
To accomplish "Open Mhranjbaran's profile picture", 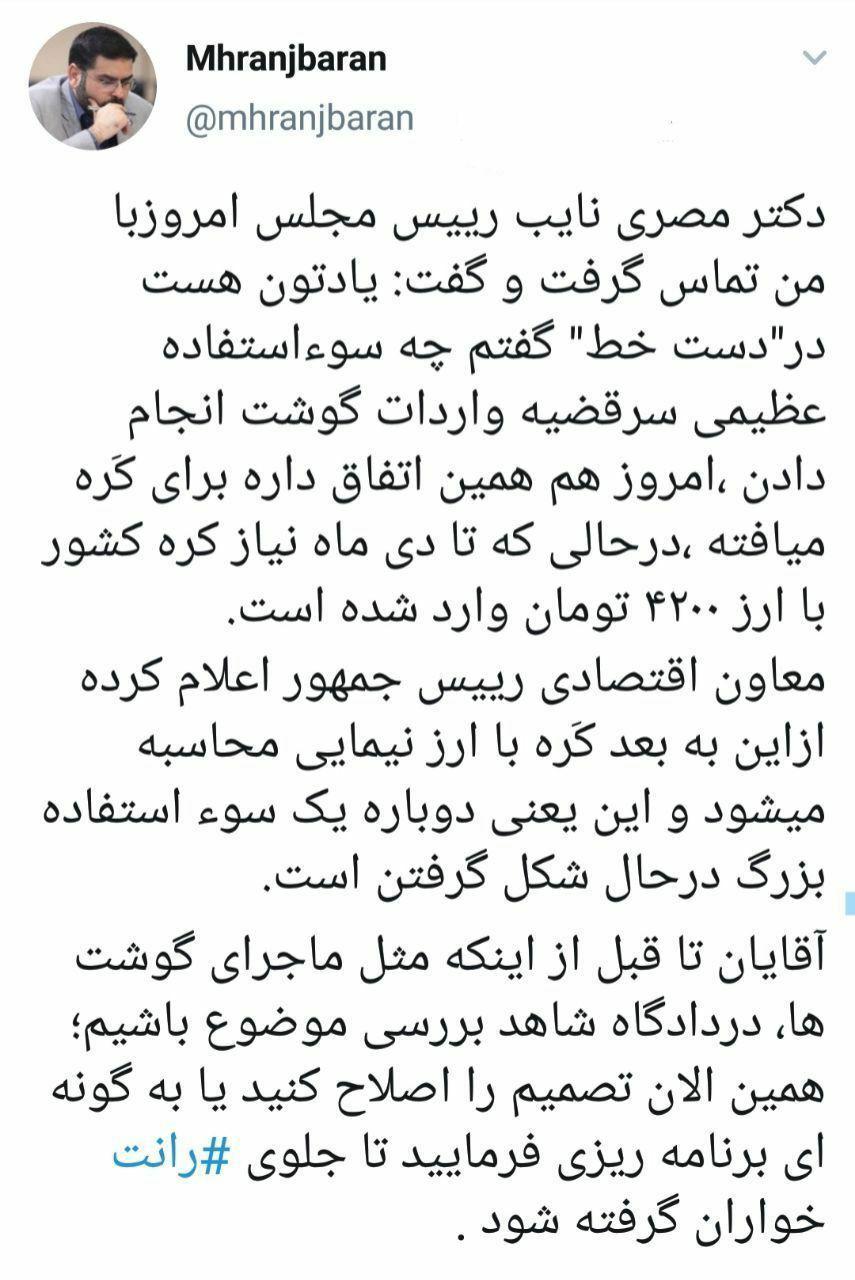I will (x=92, y=86).
